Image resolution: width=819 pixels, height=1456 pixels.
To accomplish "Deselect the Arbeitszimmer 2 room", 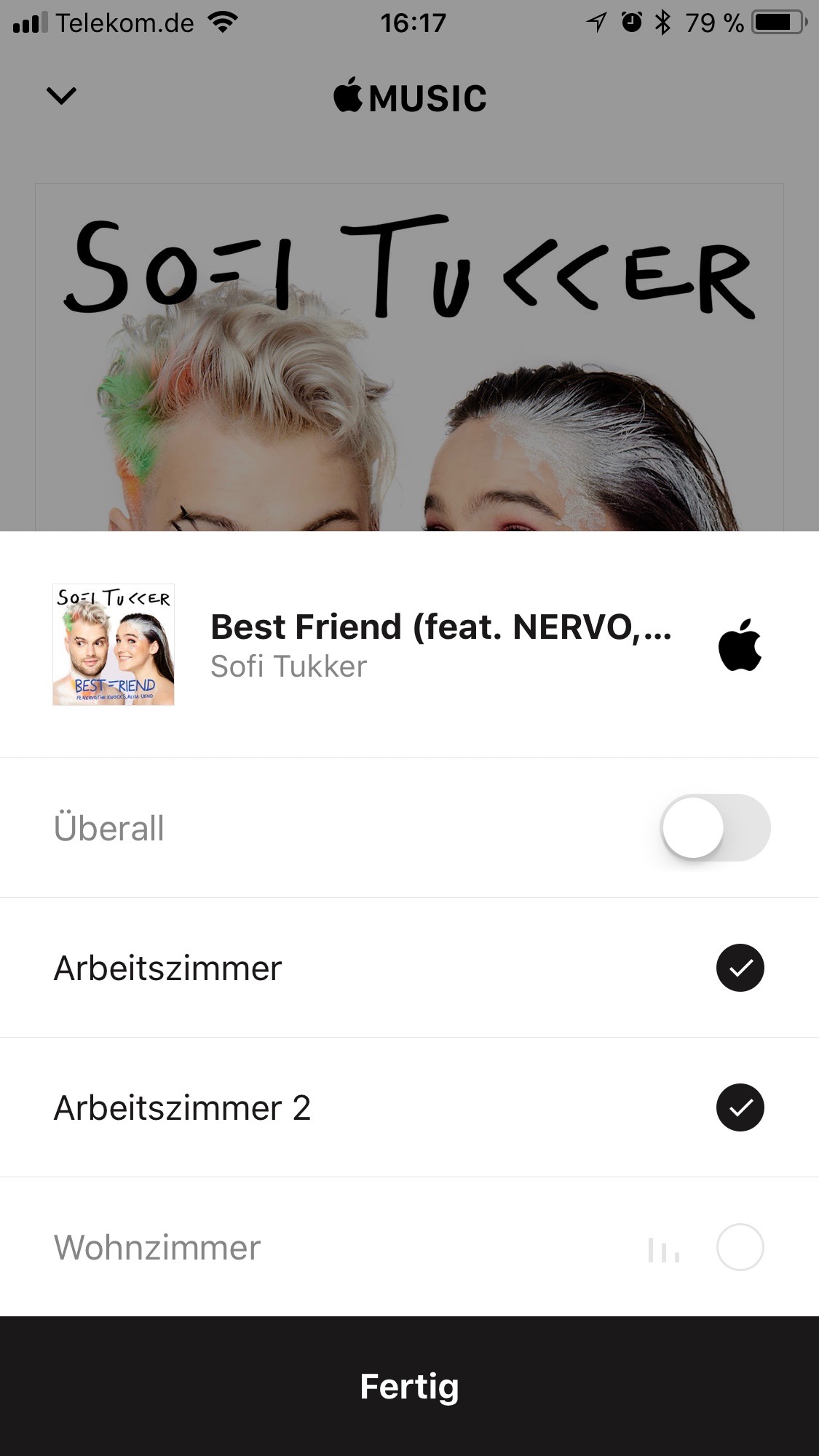I will [x=740, y=1107].
